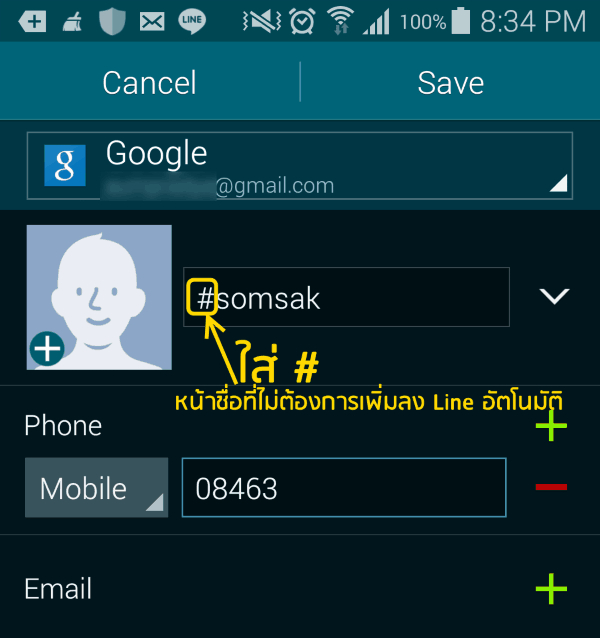Add a contact photo
The width and height of the screenshot is (600, 638).
pos(98,297)
